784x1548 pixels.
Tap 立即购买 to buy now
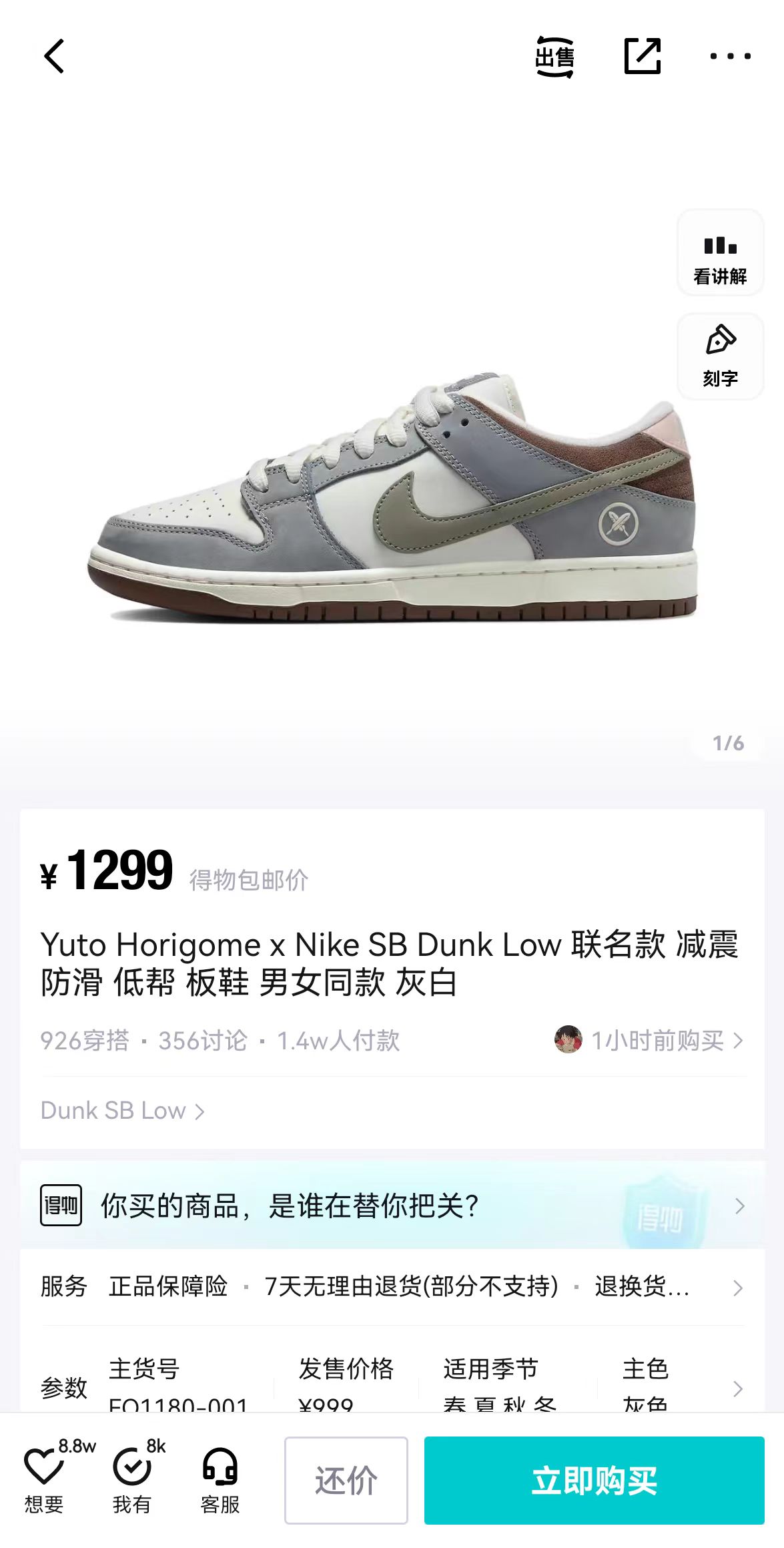tap(595, 1481)
